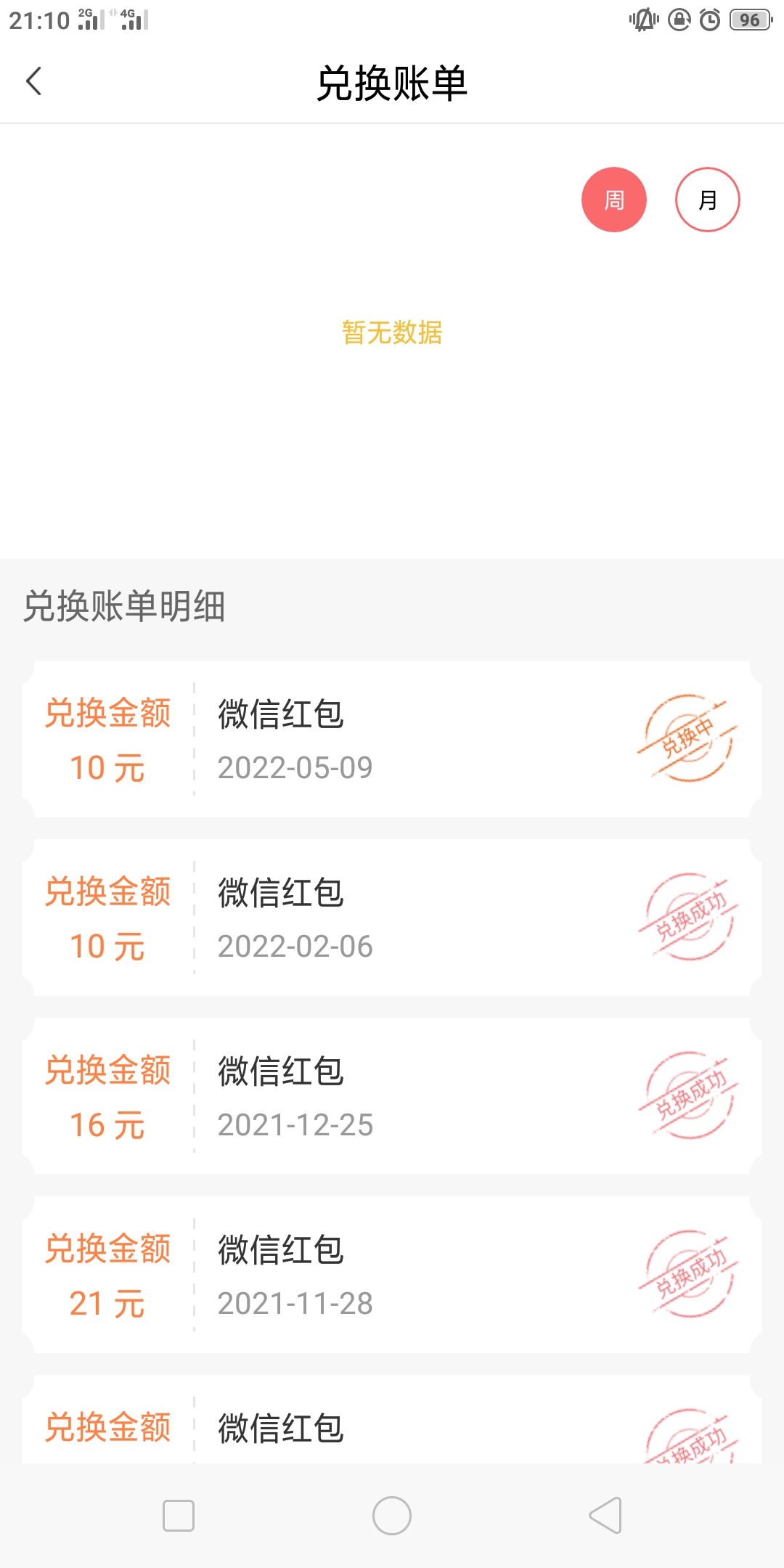Image resolution: width=784 pixels, height=1568 pixels.
Task: Switch to the 月 (month) view
Action: coord(707,200)
